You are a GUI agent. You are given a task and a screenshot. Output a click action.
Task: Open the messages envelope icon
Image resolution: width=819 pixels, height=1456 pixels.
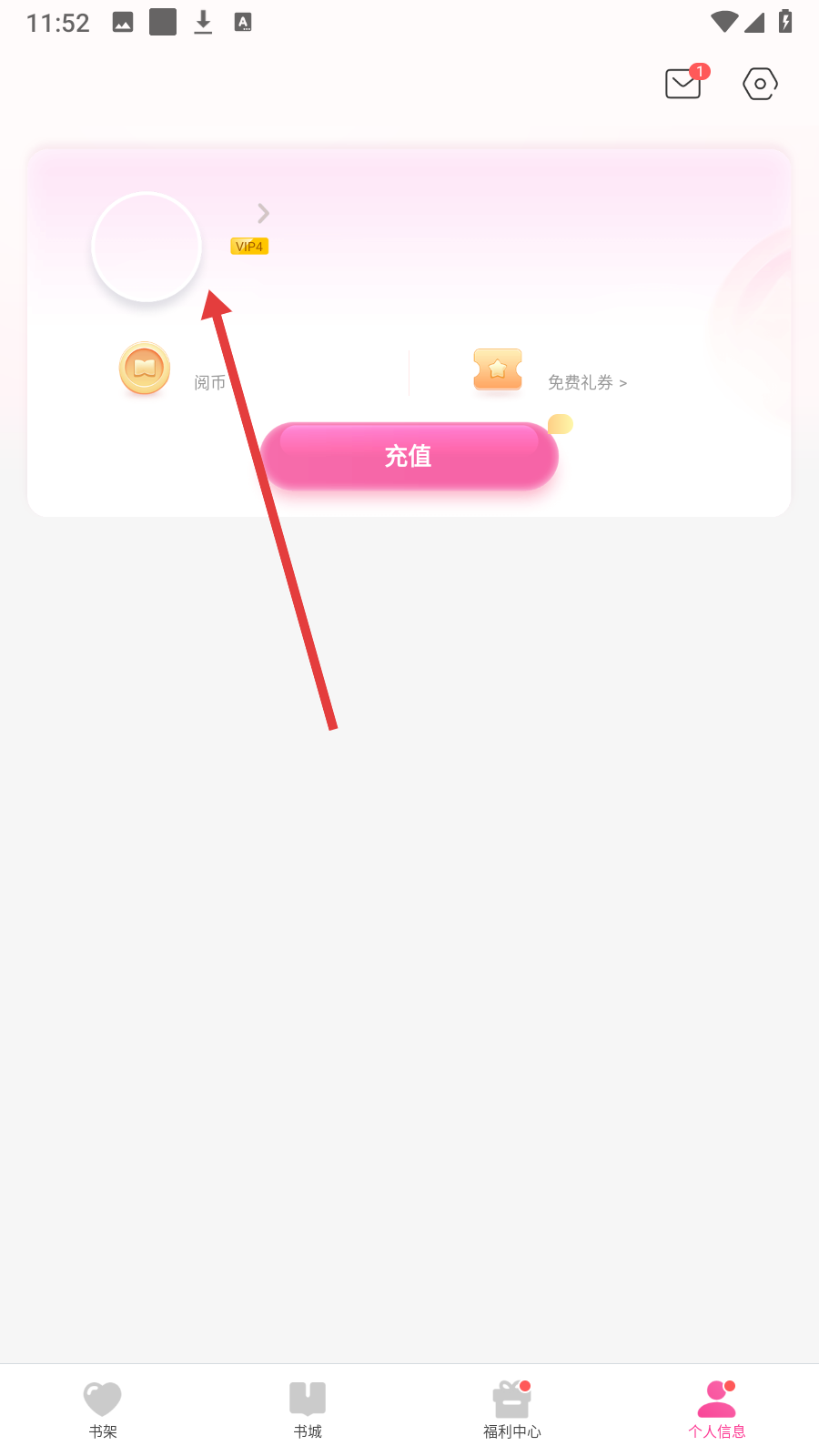(x=683, y=84)
